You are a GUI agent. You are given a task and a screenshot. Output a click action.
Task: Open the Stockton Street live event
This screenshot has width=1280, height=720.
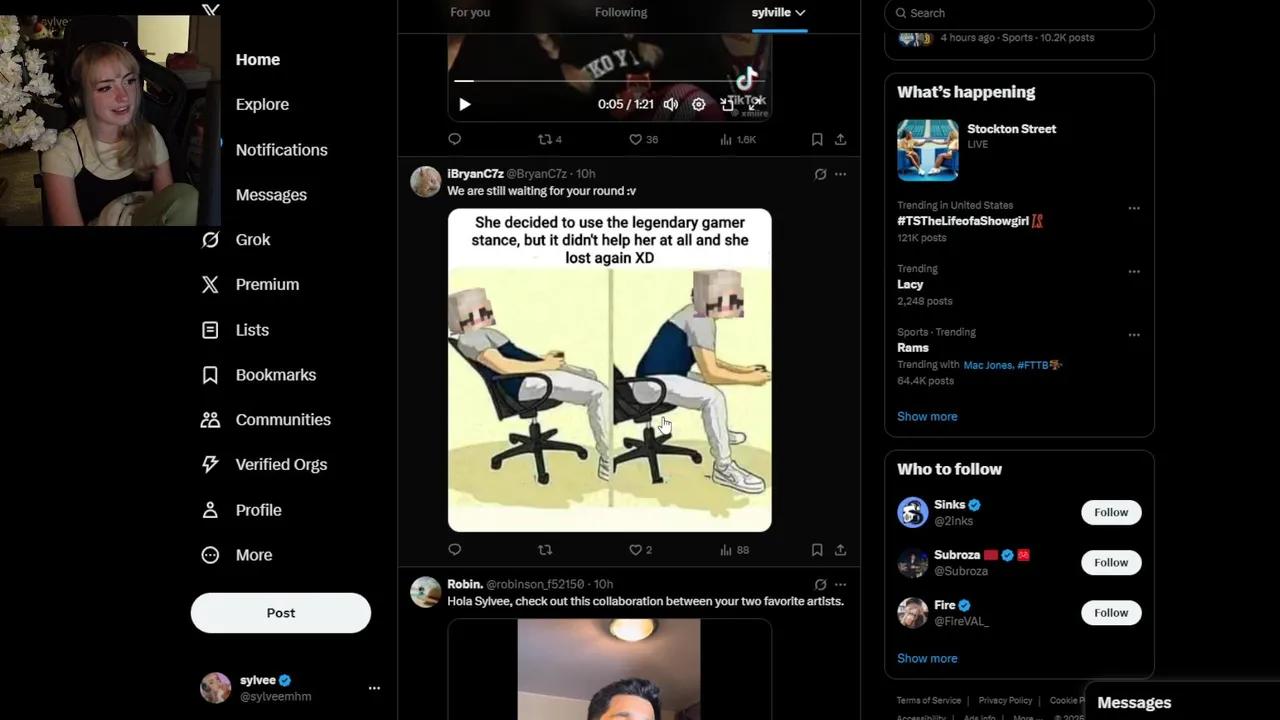click(x=1011, y=130)
